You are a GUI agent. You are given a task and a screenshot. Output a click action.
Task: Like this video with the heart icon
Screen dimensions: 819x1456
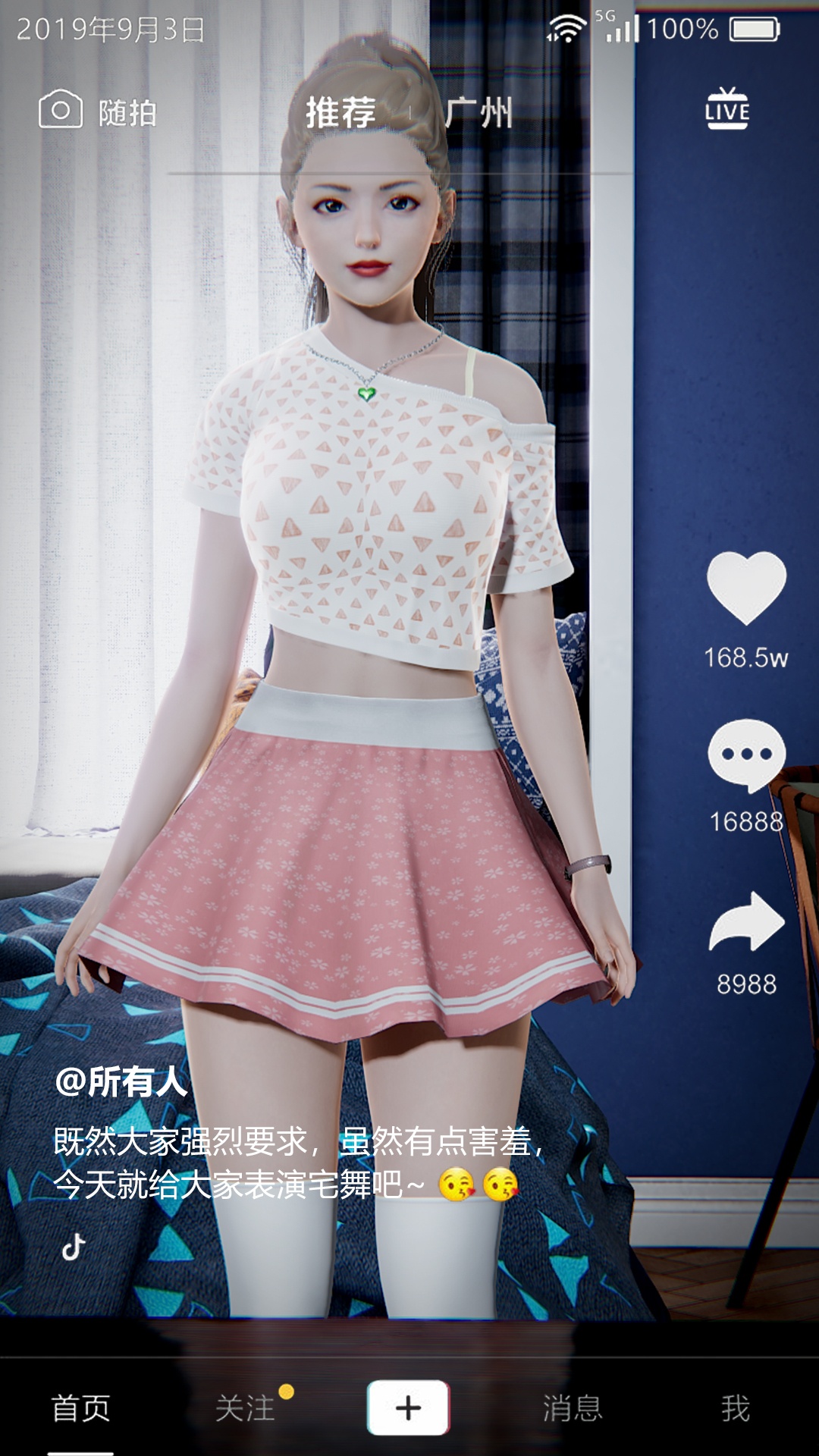tap(746, 588)
